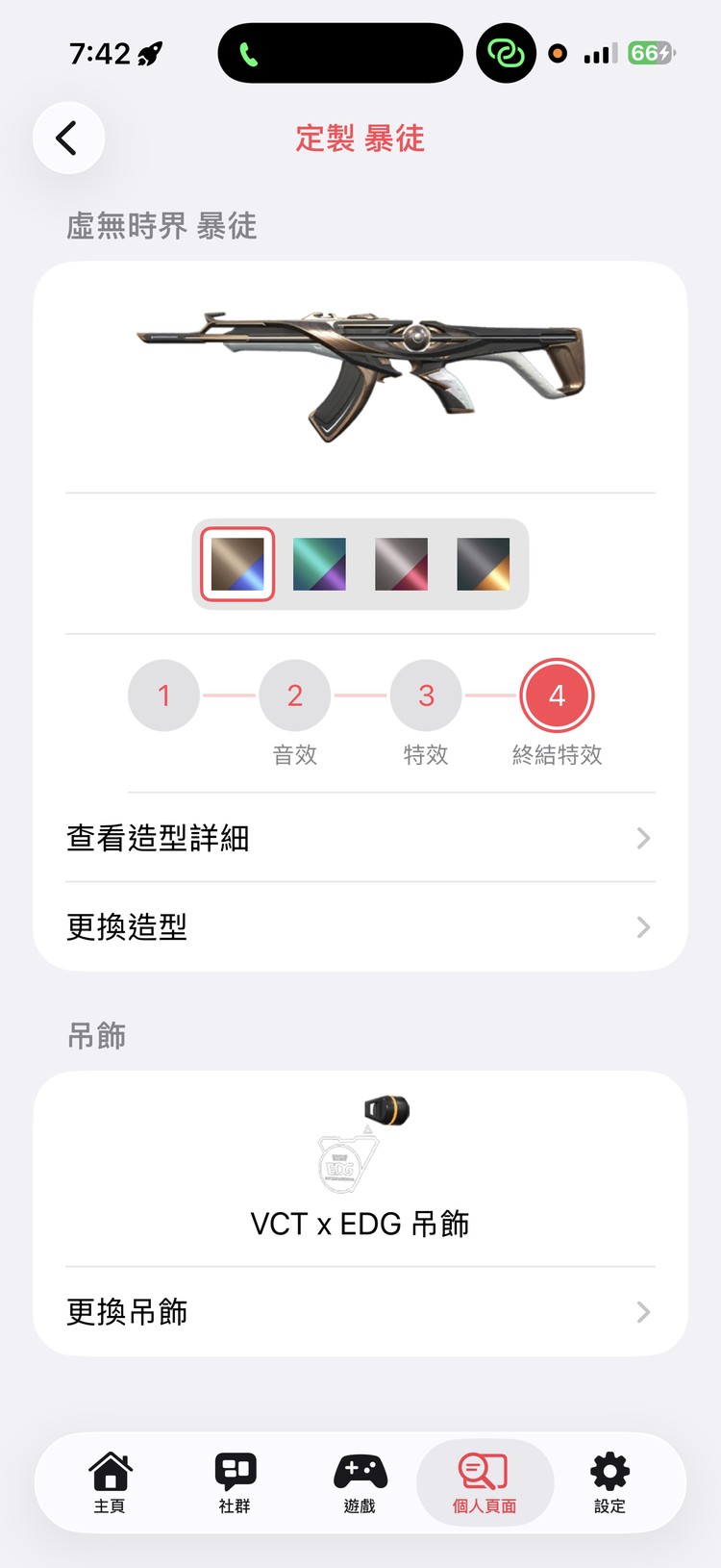The height and width of the screenshot is (1568, 721).
Task: Expand 更換吊飾 to change buddy
Action: [x=360, y=1311]
